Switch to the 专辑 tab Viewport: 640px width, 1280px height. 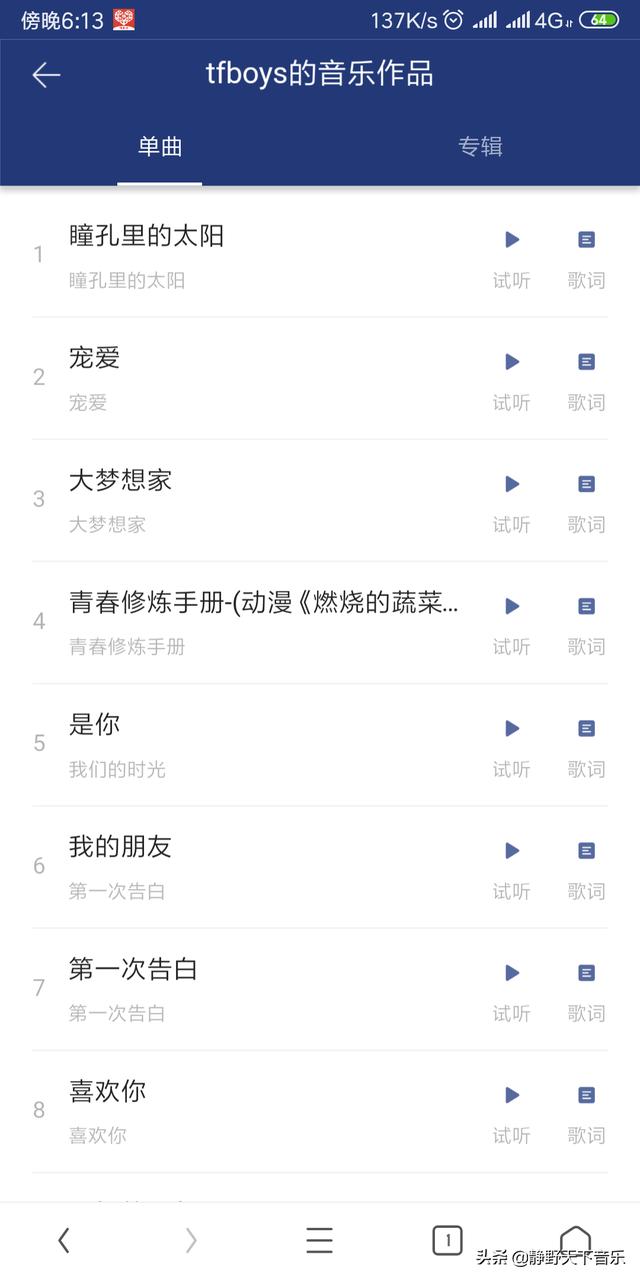pyautogui.click(x=480, y=146)
